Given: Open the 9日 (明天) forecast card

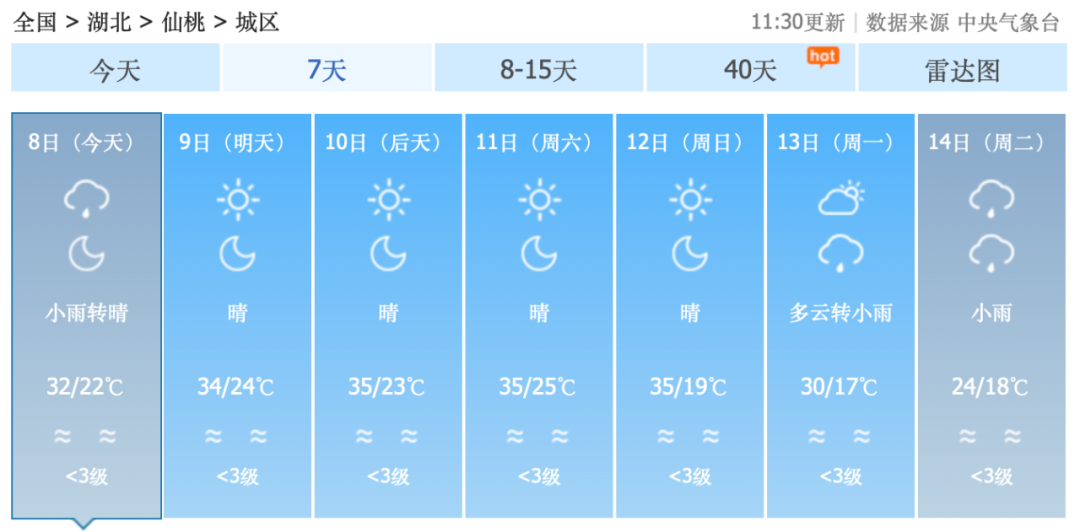Looking at the screenshot, I should click(x=238, y=315).
